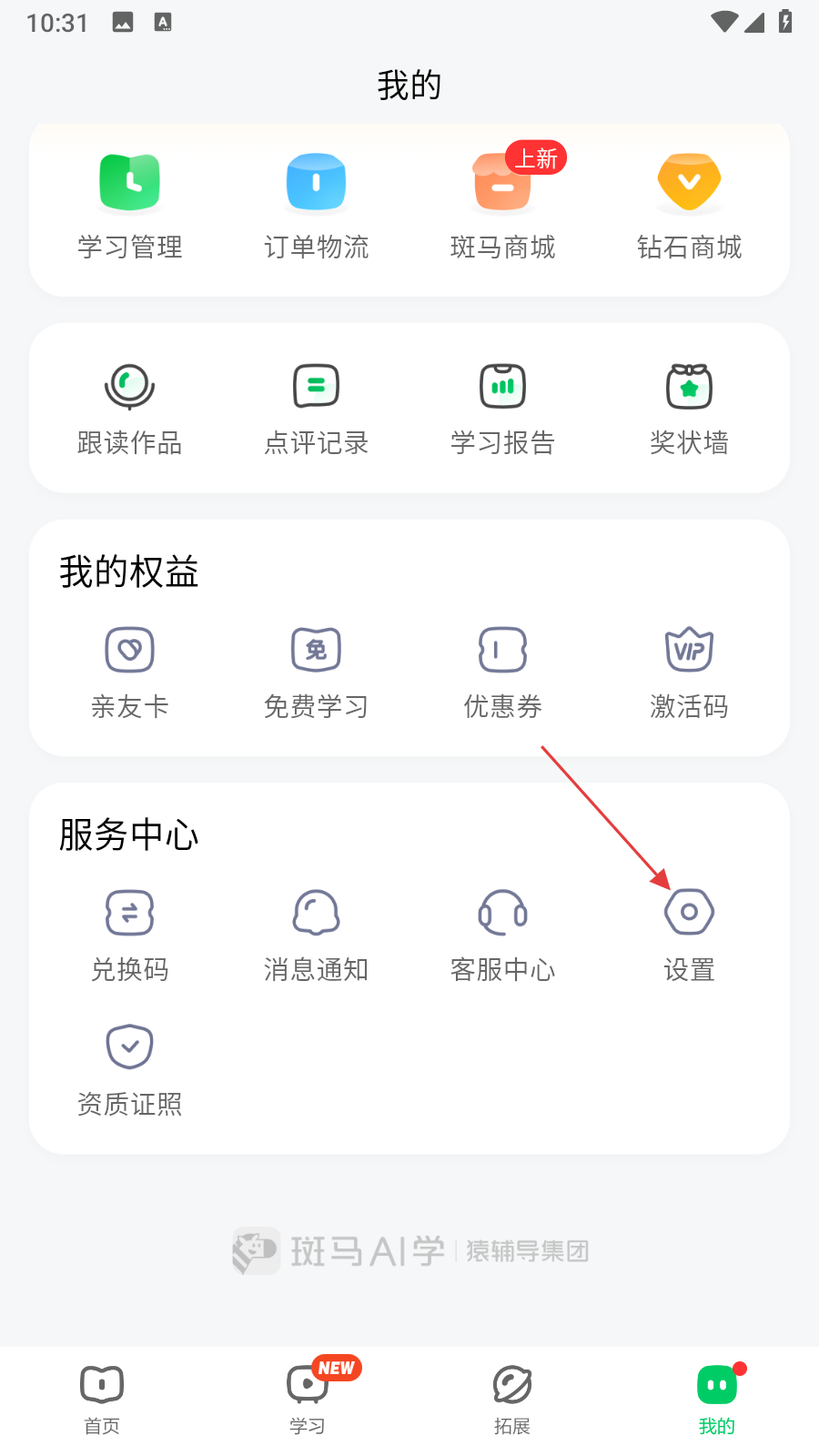Screen dimensions: 819x1456
Task: Select 免费学习 free learning
Action: click(x=316, y=672)
